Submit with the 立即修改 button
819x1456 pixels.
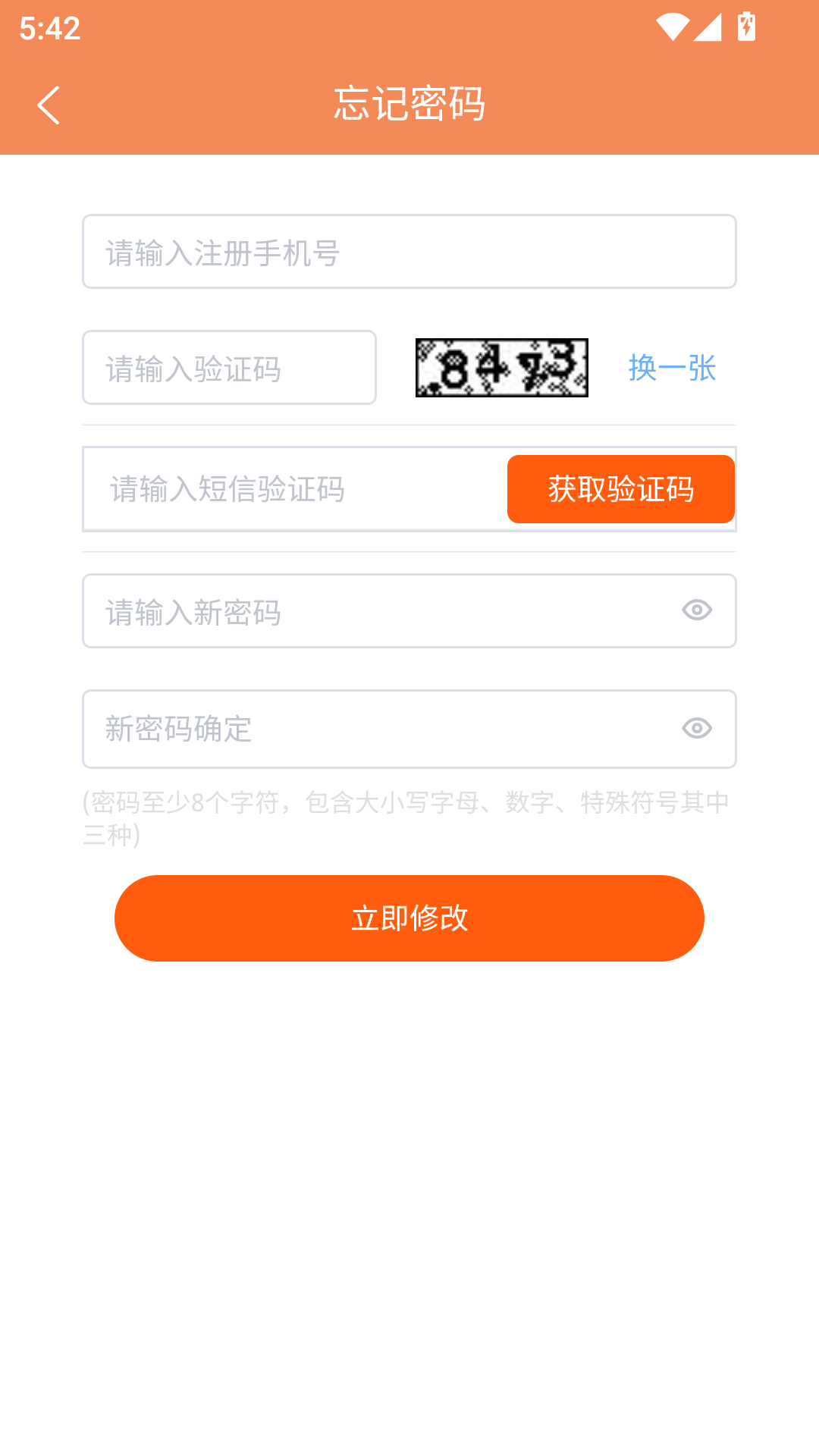point(409,918)
